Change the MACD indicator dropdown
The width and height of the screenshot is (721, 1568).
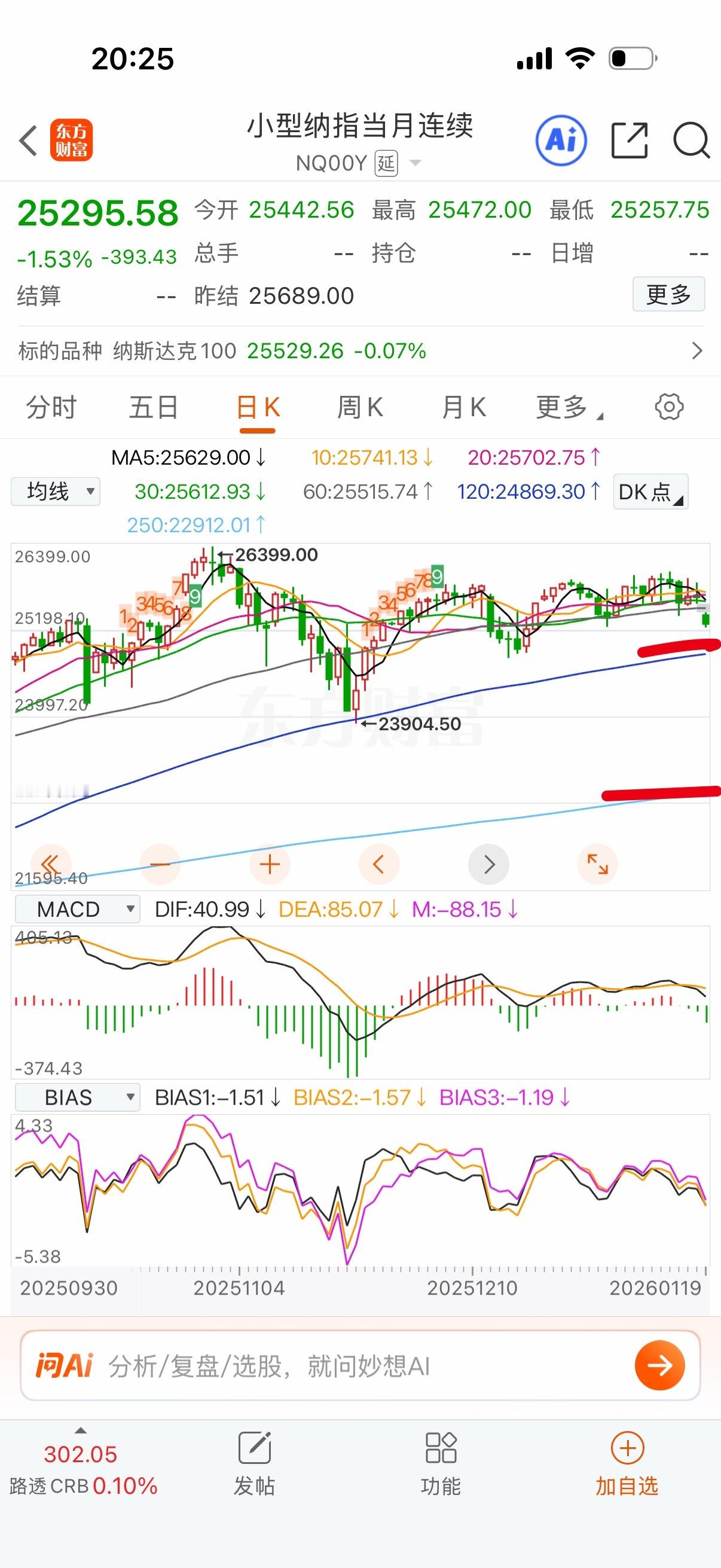tap(77, 910)
